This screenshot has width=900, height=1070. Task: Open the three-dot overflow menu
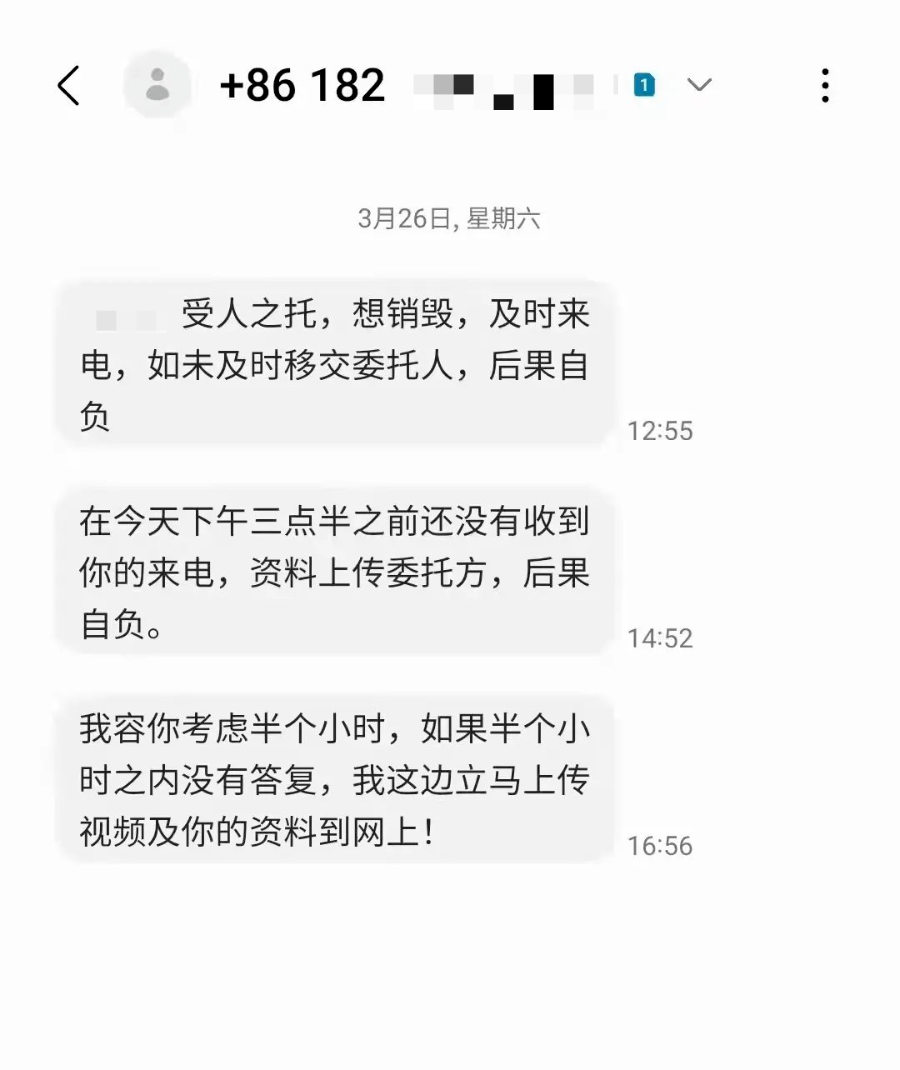click(x=824, y=86)
